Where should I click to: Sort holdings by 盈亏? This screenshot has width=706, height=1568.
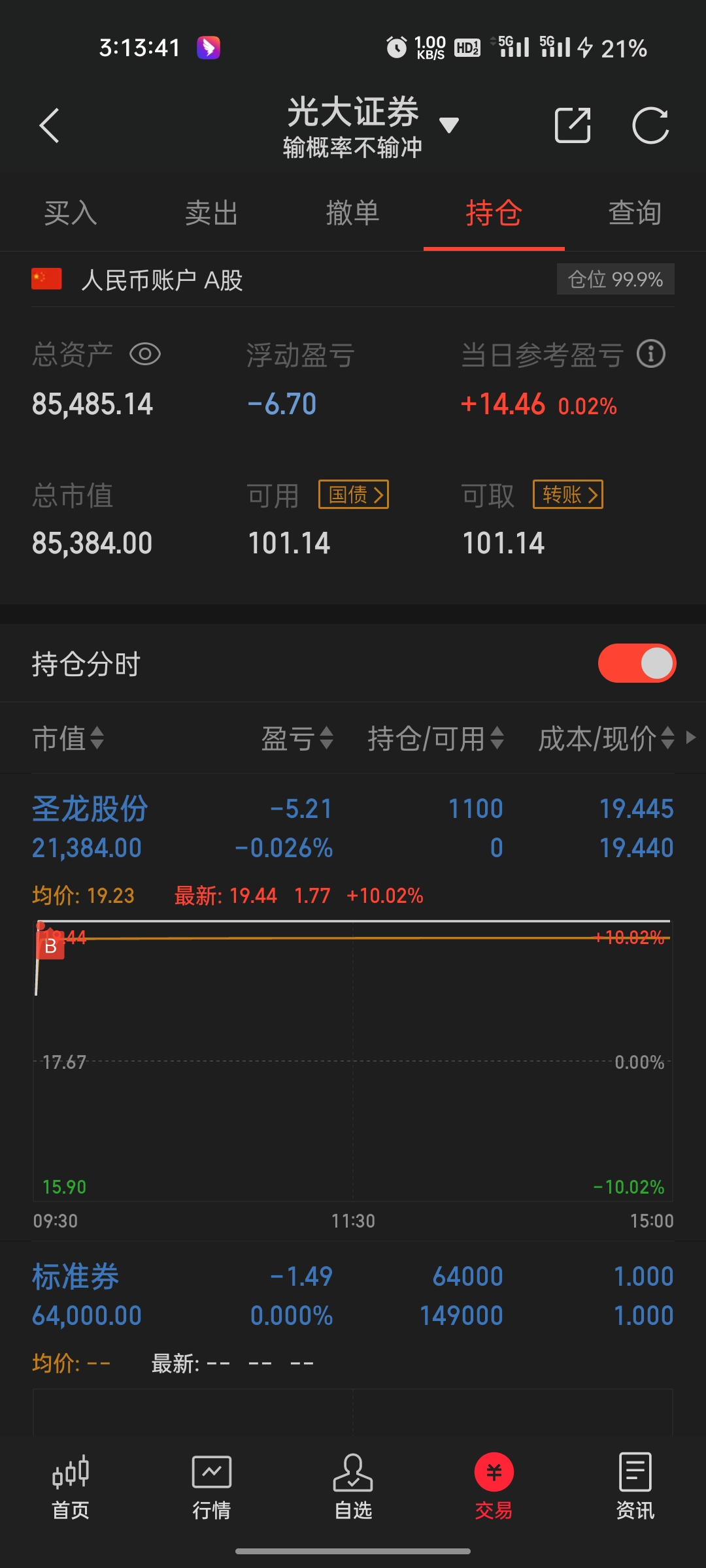coord(297,738)
